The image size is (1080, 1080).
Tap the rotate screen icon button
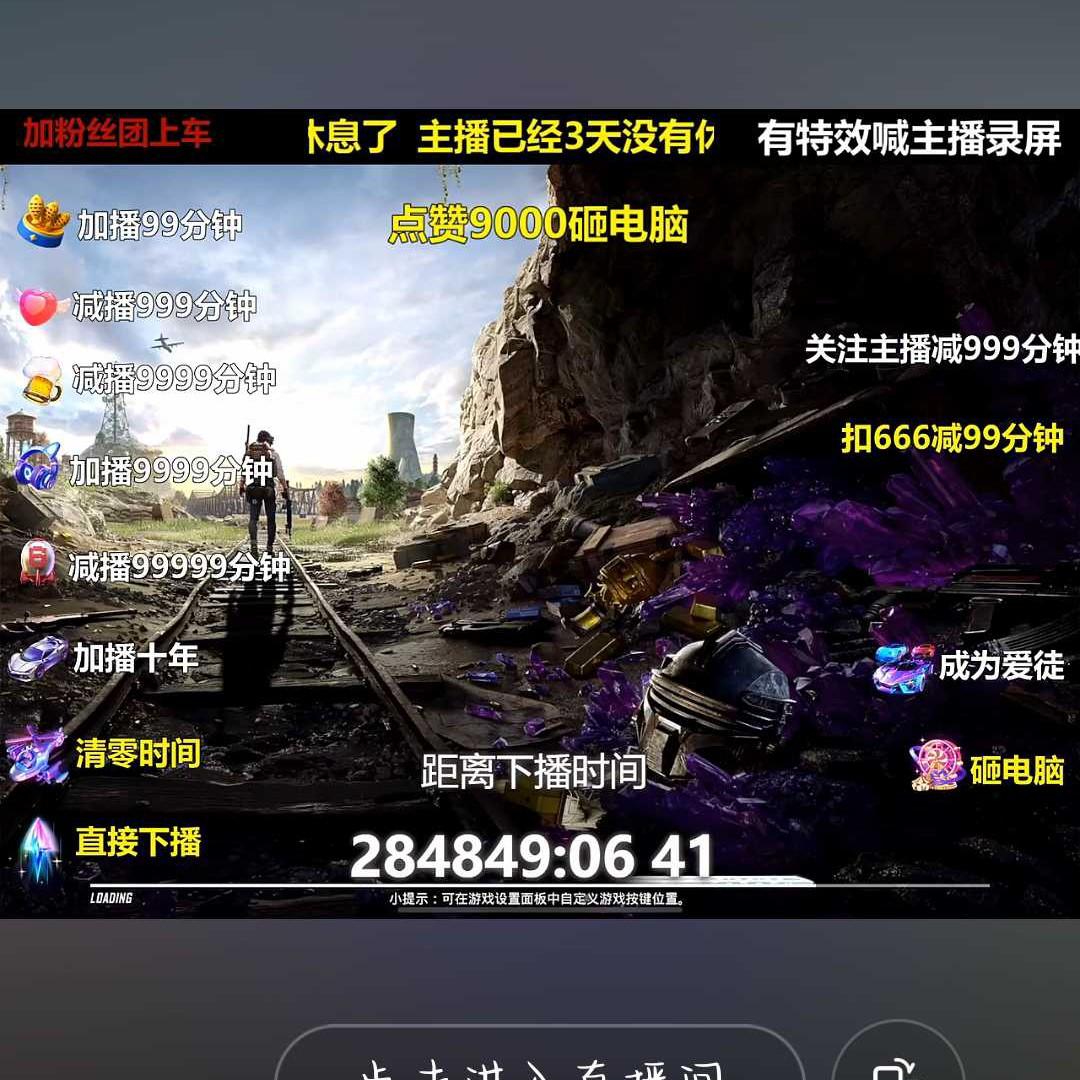(x=897, y=1062)
